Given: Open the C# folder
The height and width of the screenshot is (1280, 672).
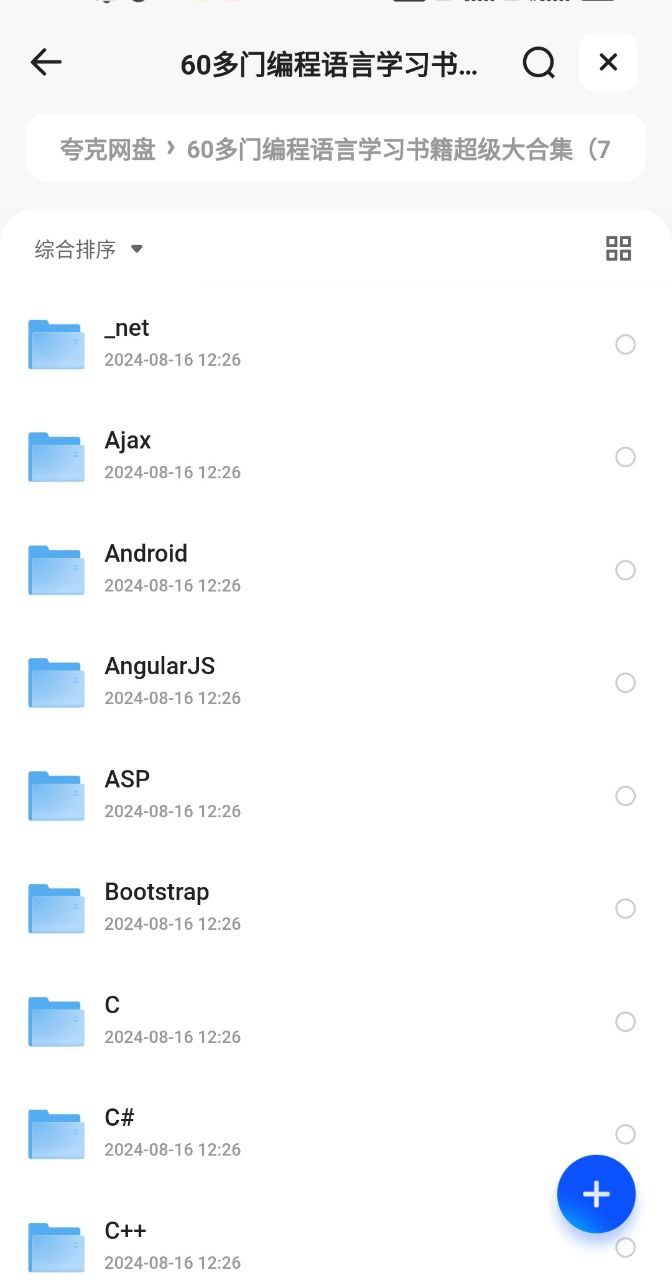Looking at the screenshot, I should (120, 1118).
